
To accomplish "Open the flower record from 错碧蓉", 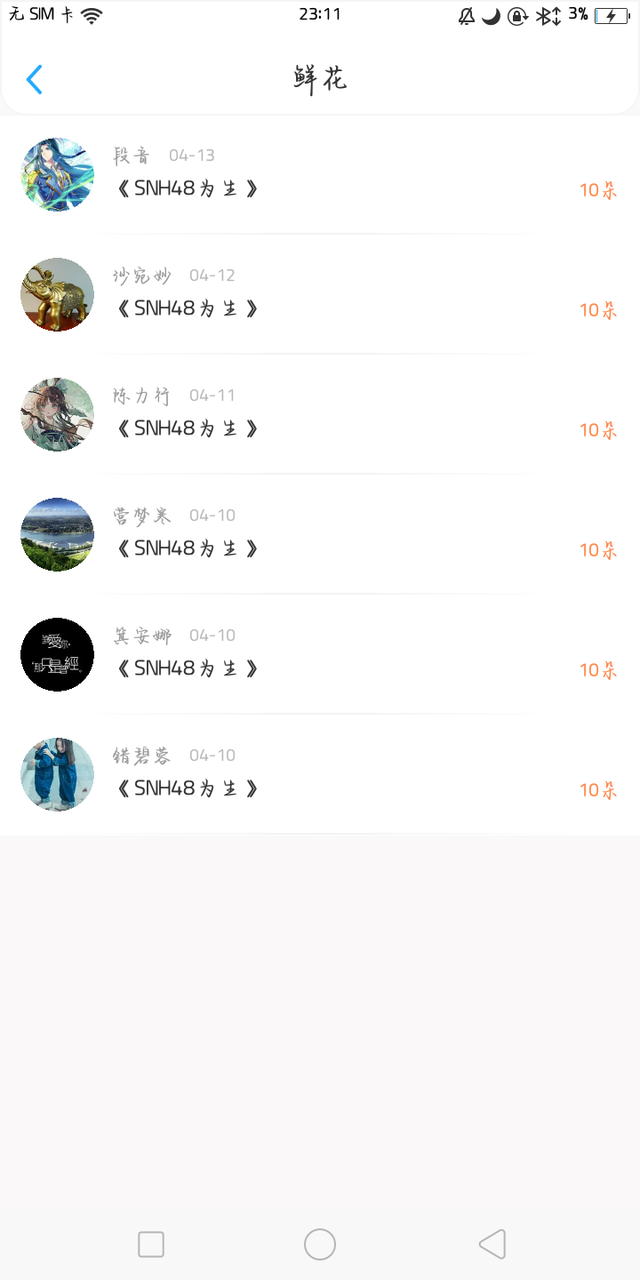I will (320, 775).
